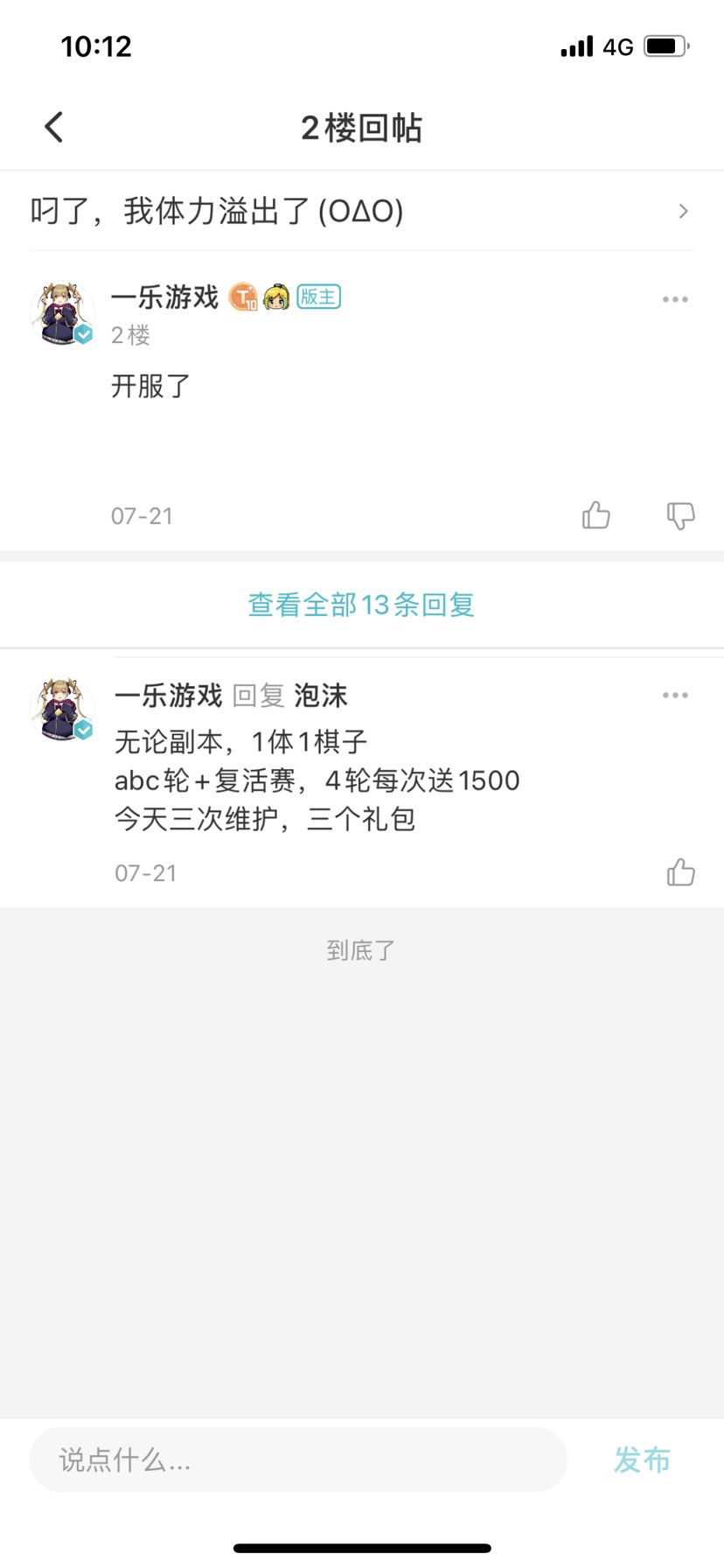The image size is (724, 1568).
Task: Go back from the 2楼回帖 page
Action: pyautogui.click(x=54, y=128)
